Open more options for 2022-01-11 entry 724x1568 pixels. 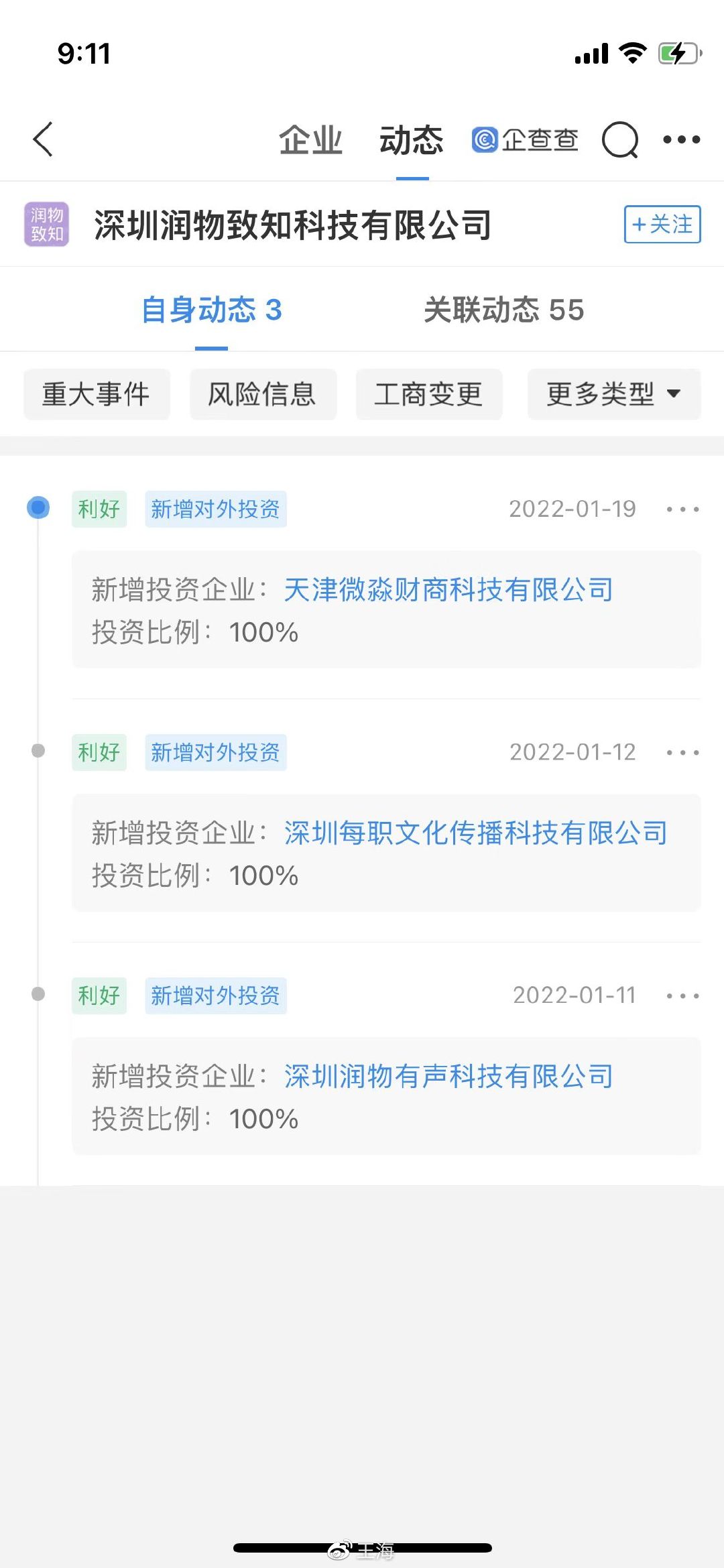(682, 996)
